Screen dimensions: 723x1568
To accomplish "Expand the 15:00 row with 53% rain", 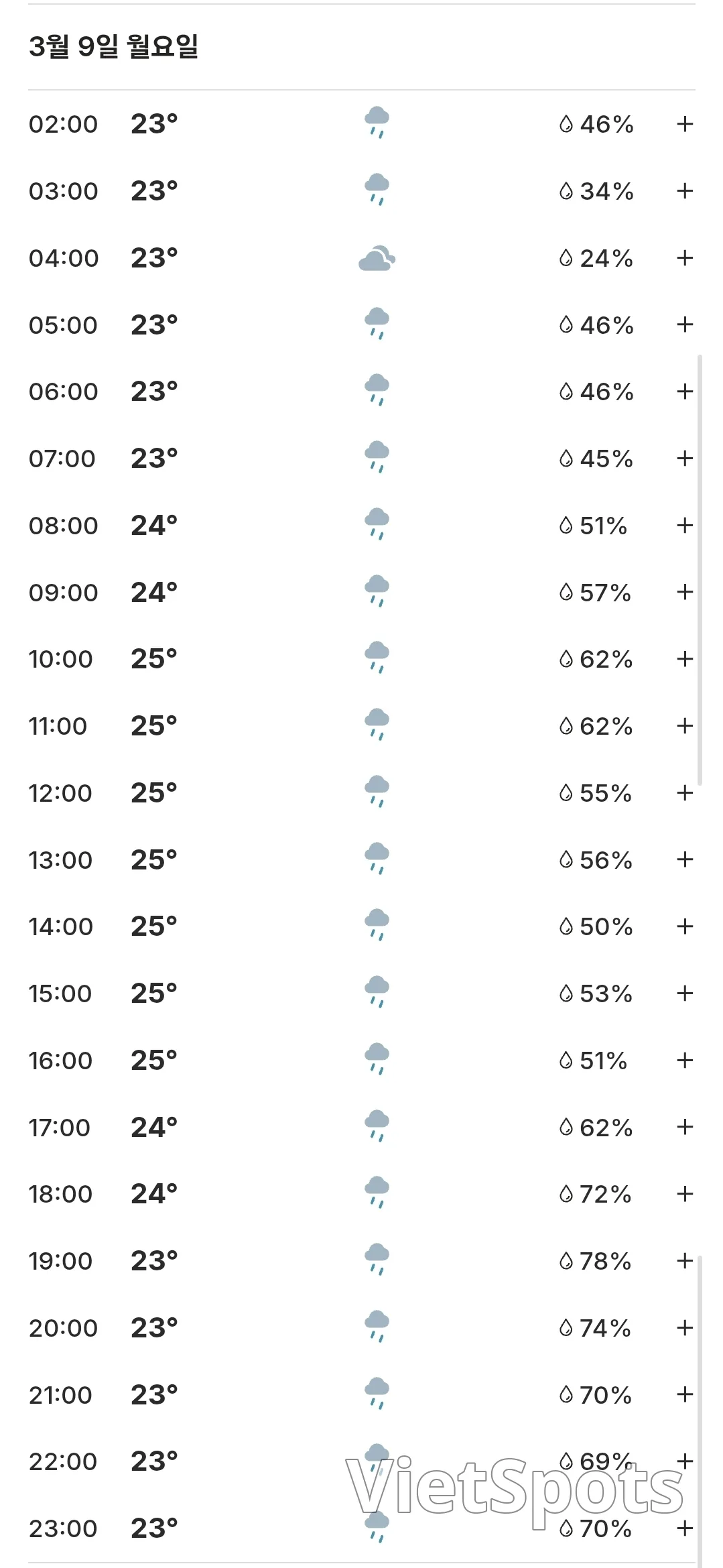I will point(684,993).
